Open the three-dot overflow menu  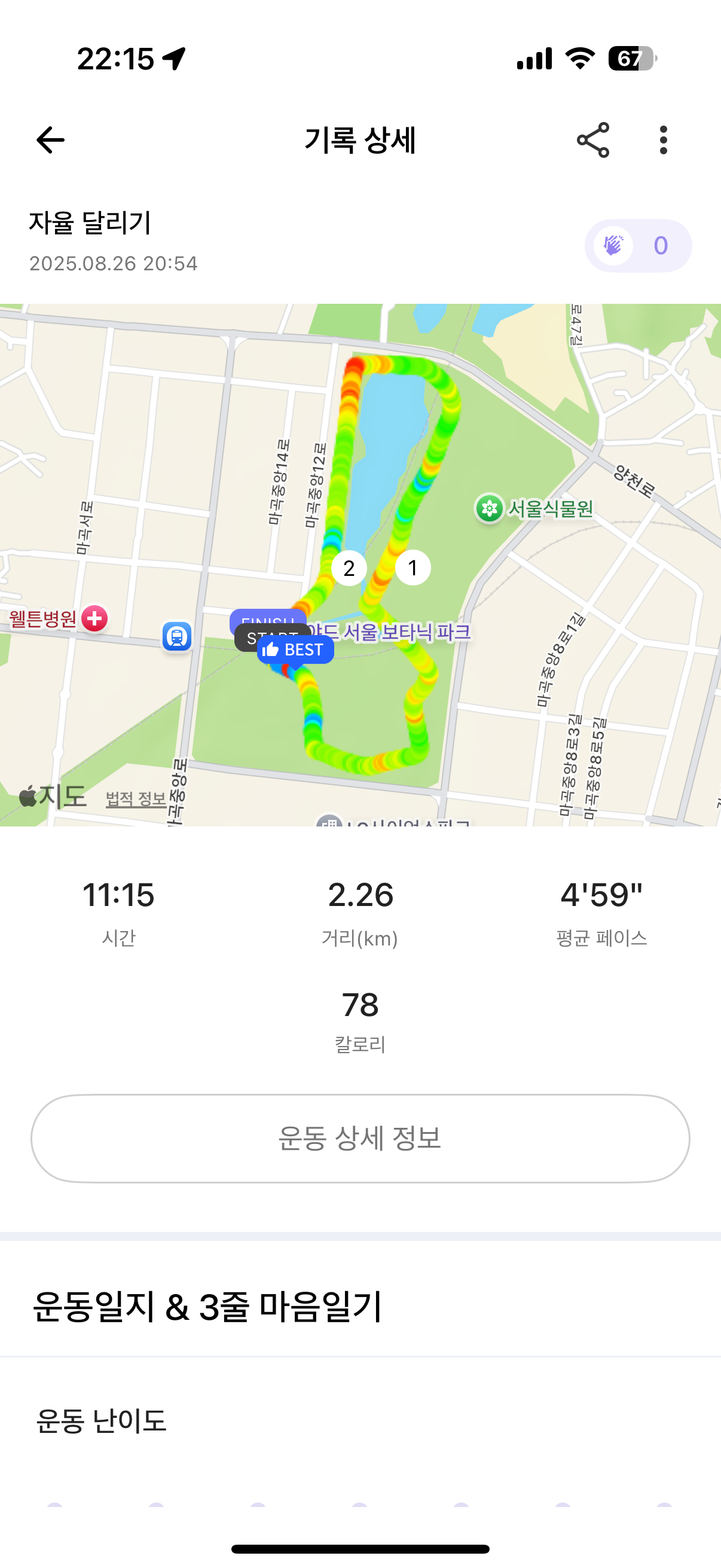663,141
